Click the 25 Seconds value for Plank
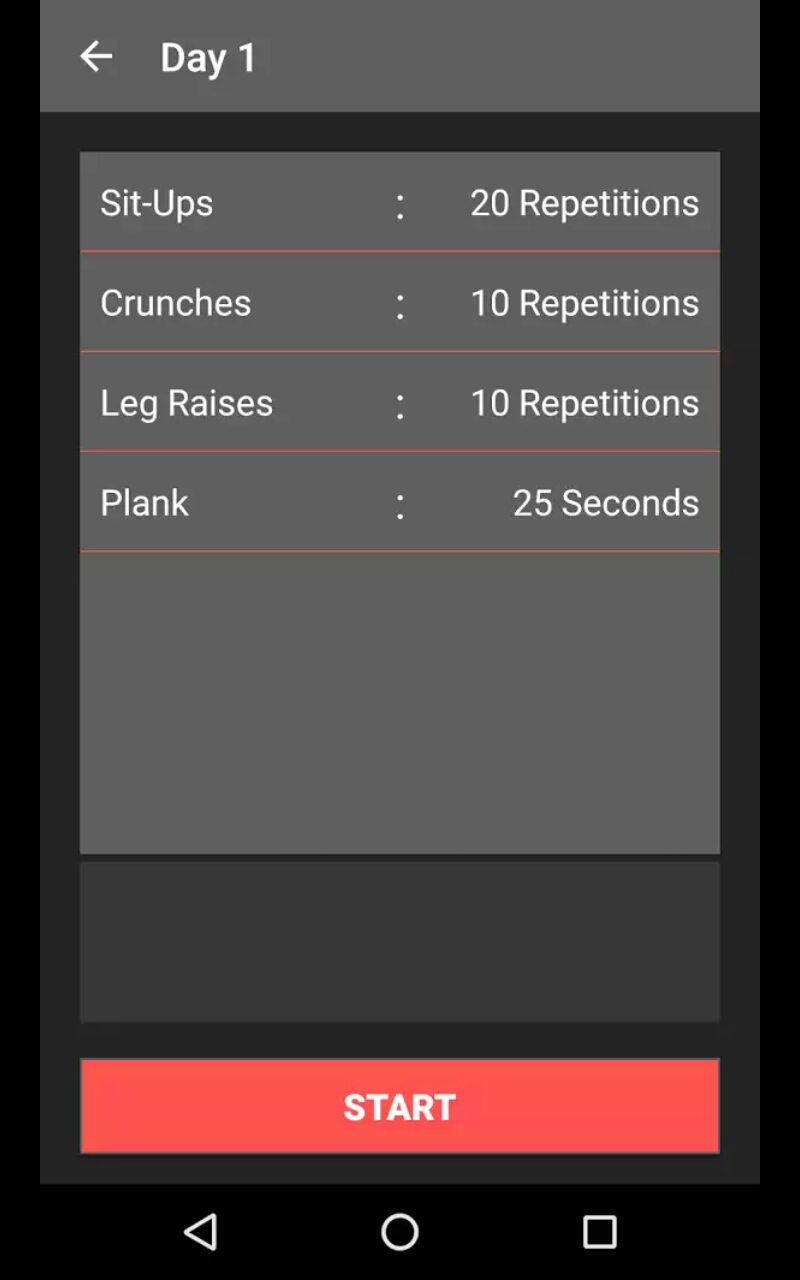 pos(606,503)
